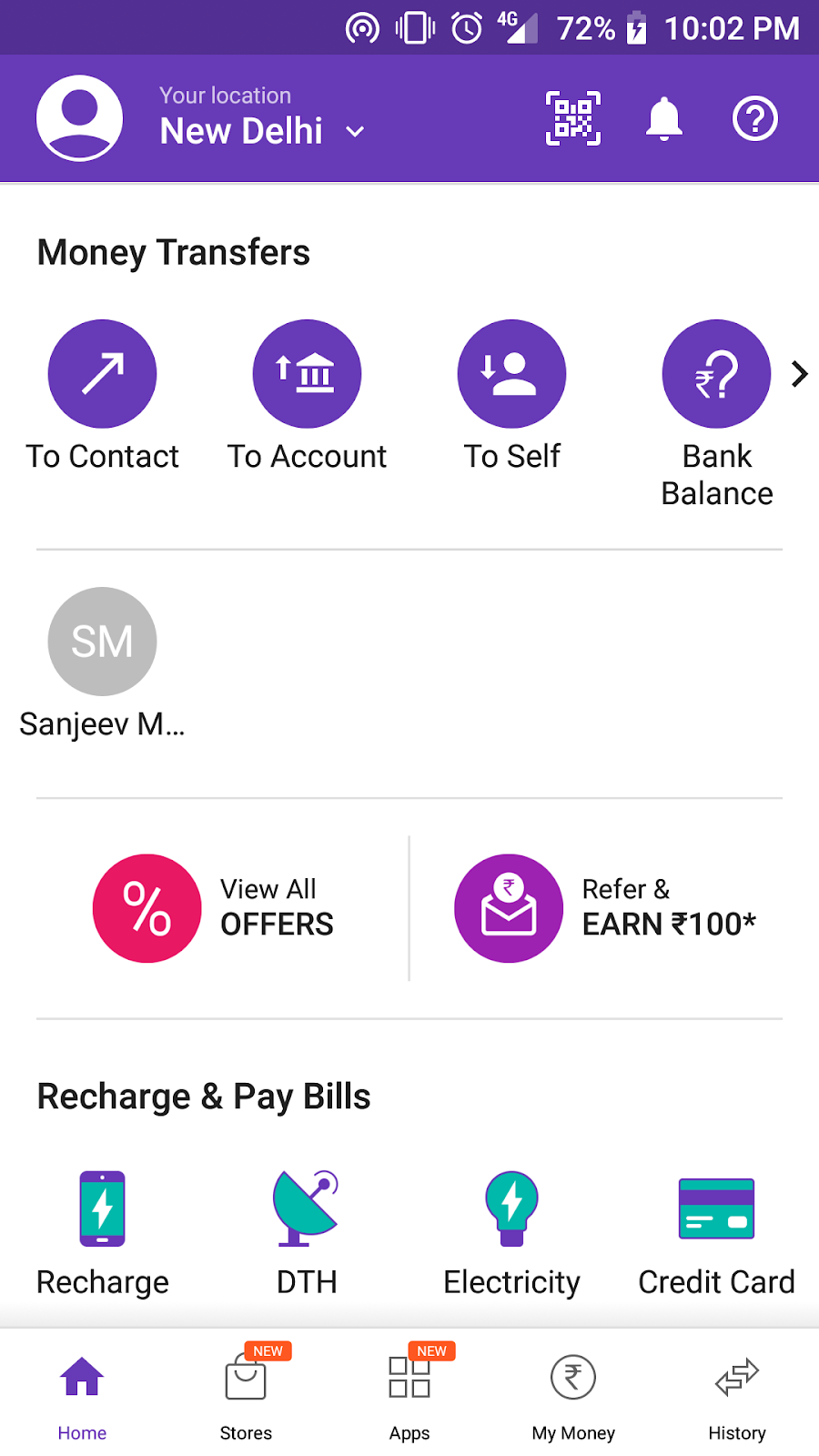Select To Contact money transfer icon
Viewport: 819px width, 1456px height.
tap(102, 373)
